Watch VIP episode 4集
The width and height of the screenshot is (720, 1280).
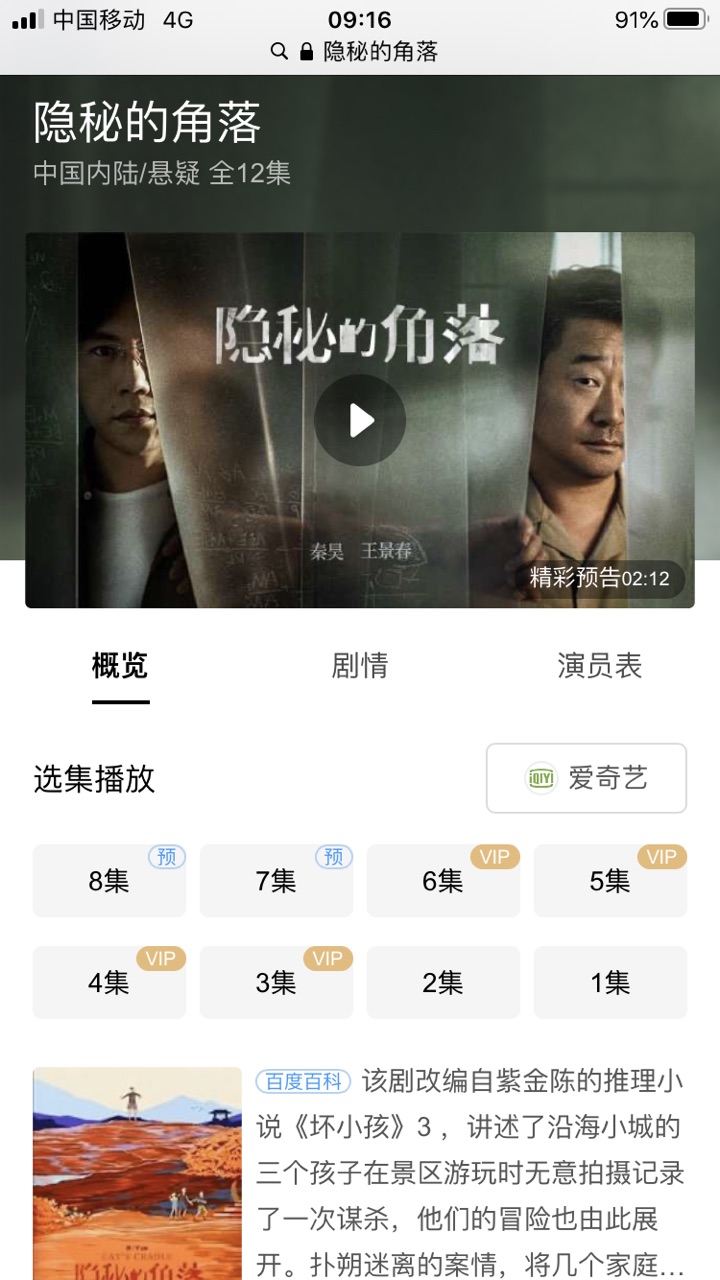[109, 983]
